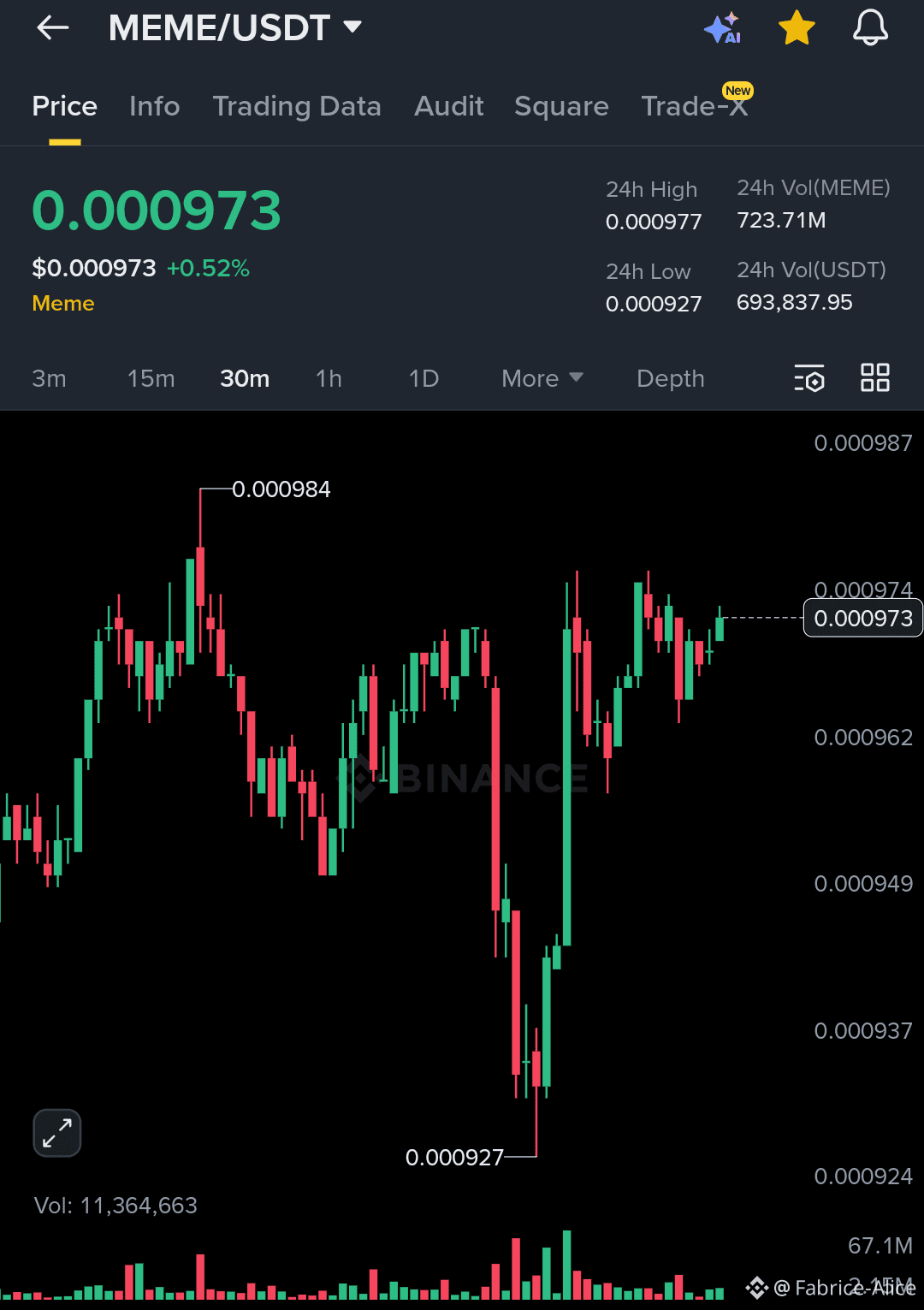Image resolution: width=924 pixels, height=1310 pixels.
Task: Expand the More timeframes dropdown
Action: coord(541,377)
